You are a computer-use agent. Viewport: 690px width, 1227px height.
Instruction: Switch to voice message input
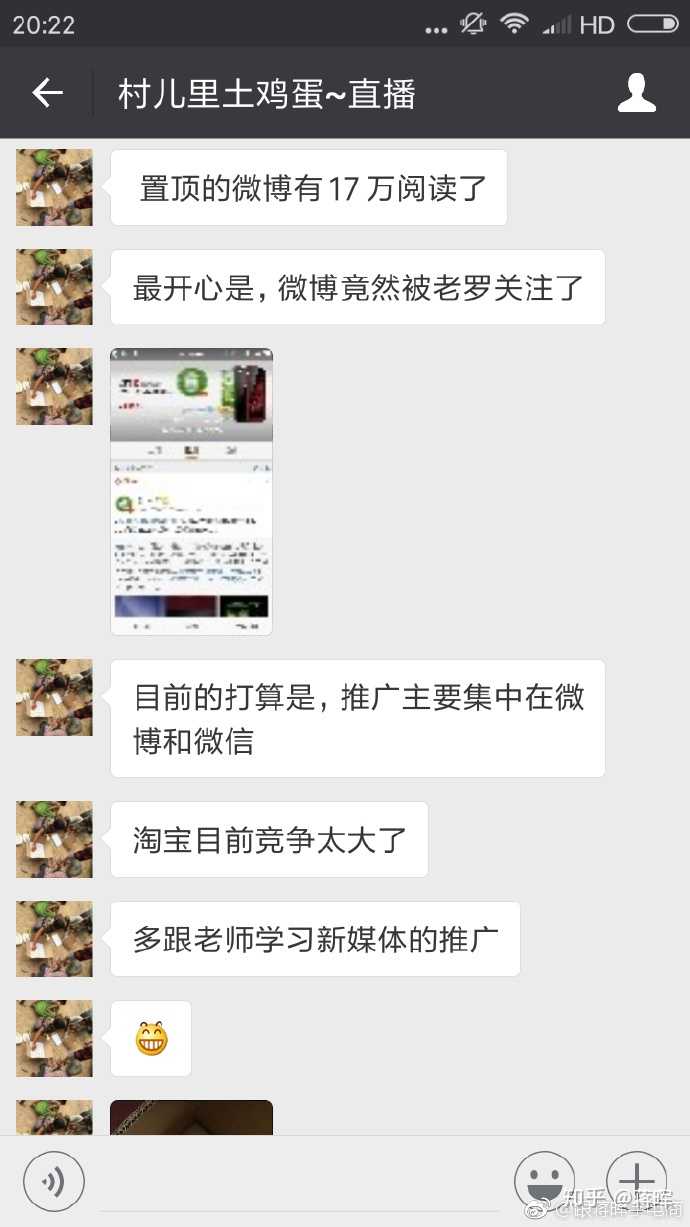click(x=53, y=1183)
